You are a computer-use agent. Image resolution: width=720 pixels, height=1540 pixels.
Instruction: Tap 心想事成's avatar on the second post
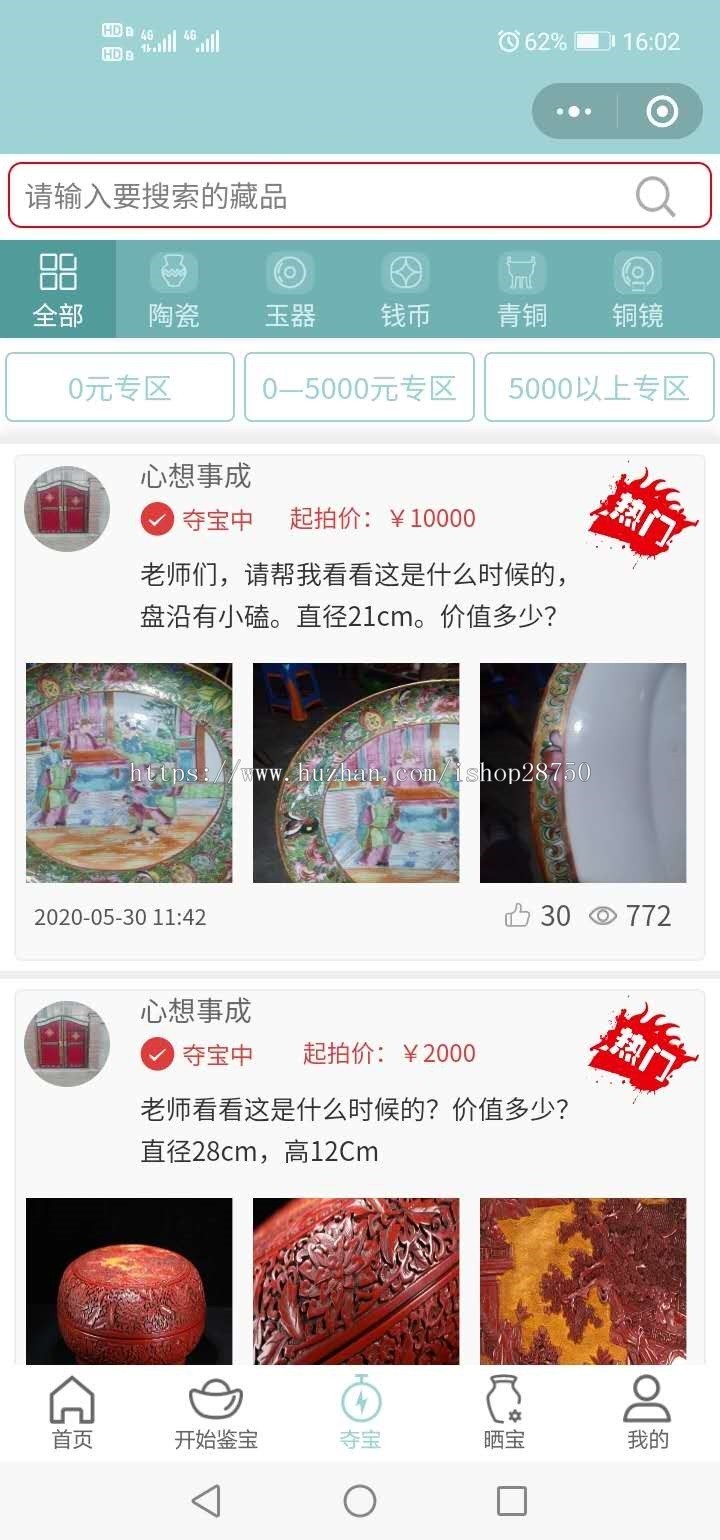(66, 1044)
